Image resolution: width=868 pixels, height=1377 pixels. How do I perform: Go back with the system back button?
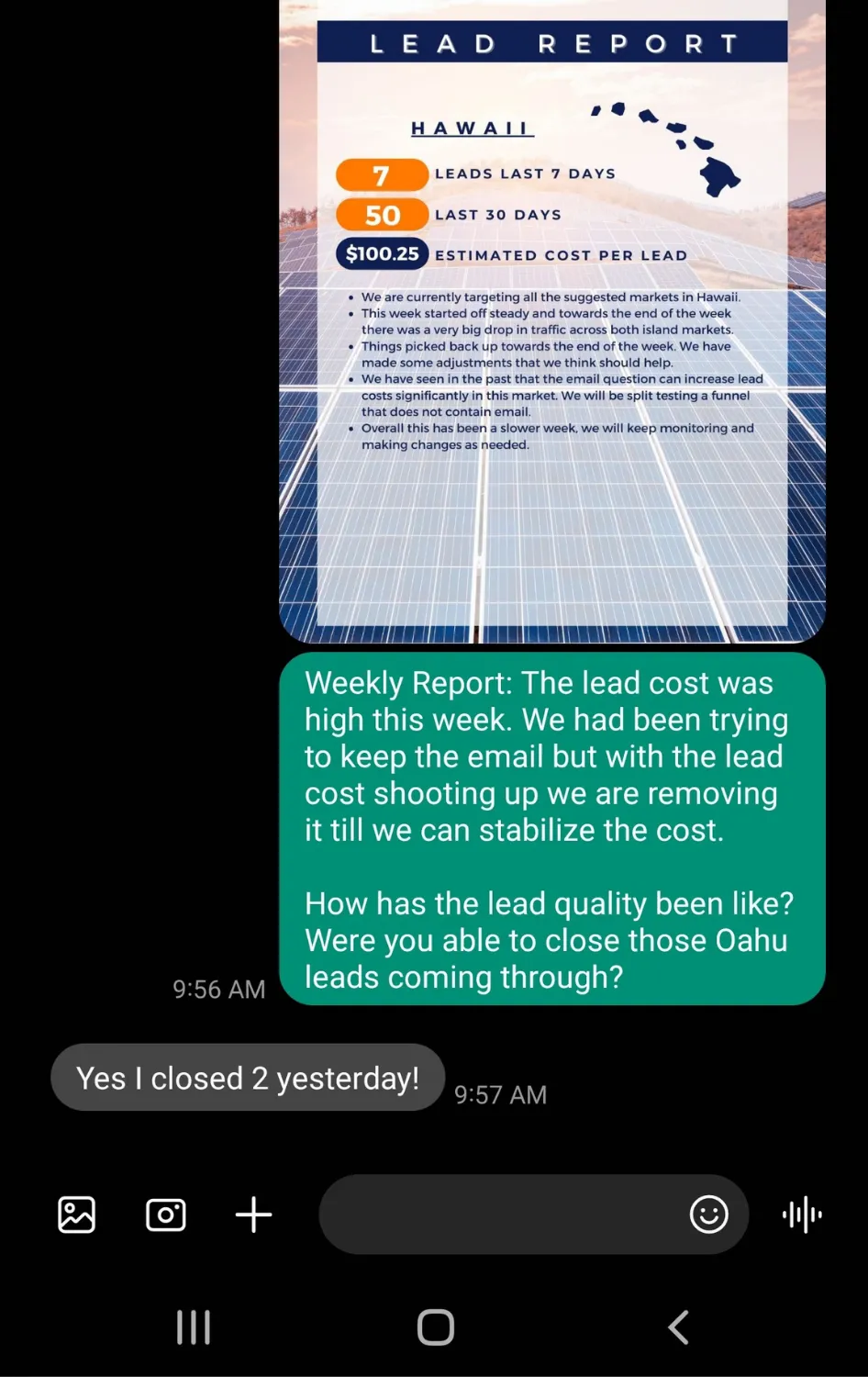[678, 1327]
